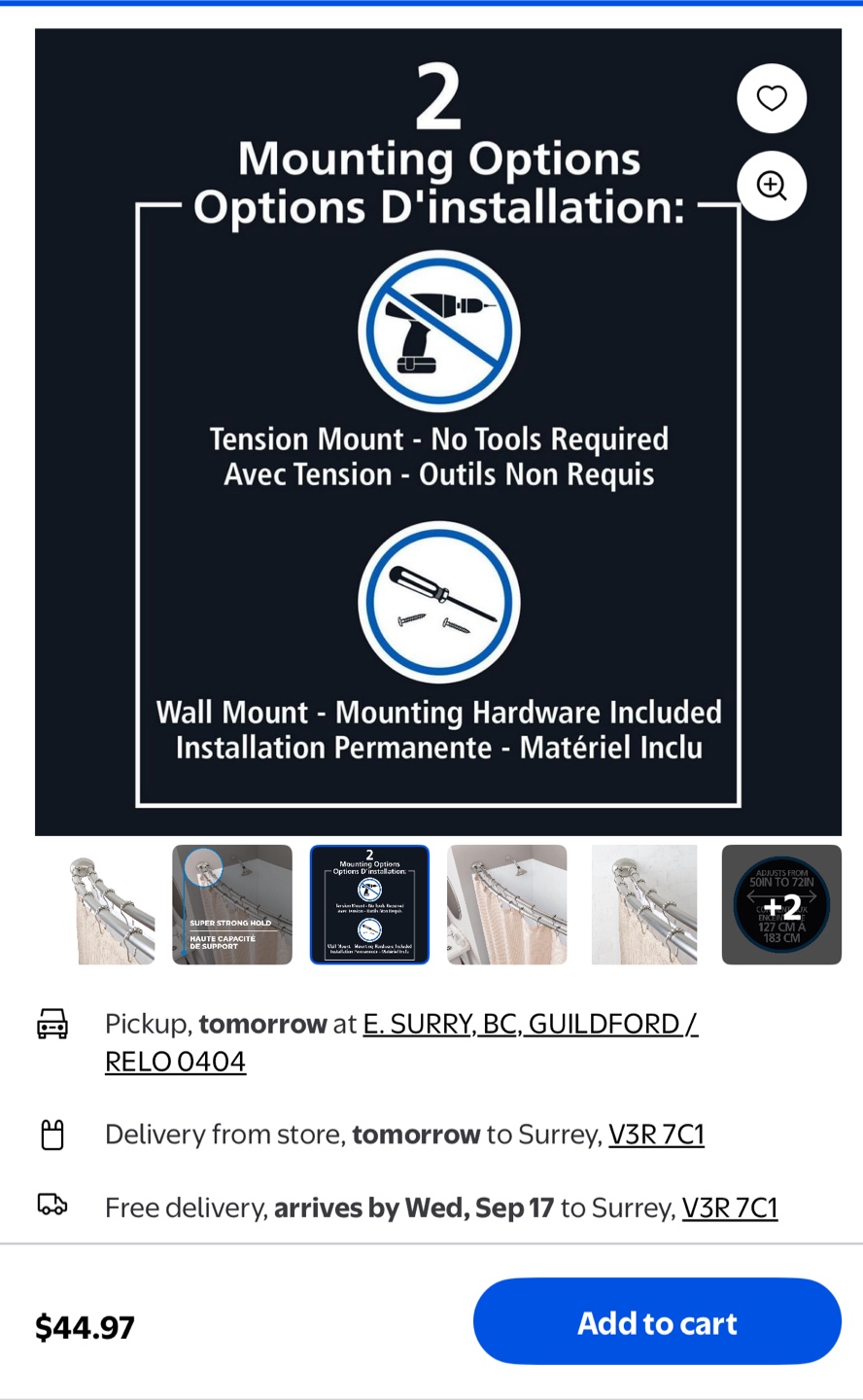Tap the main mounting options product image
The image size is (863, 1400).
click(438, 433)
